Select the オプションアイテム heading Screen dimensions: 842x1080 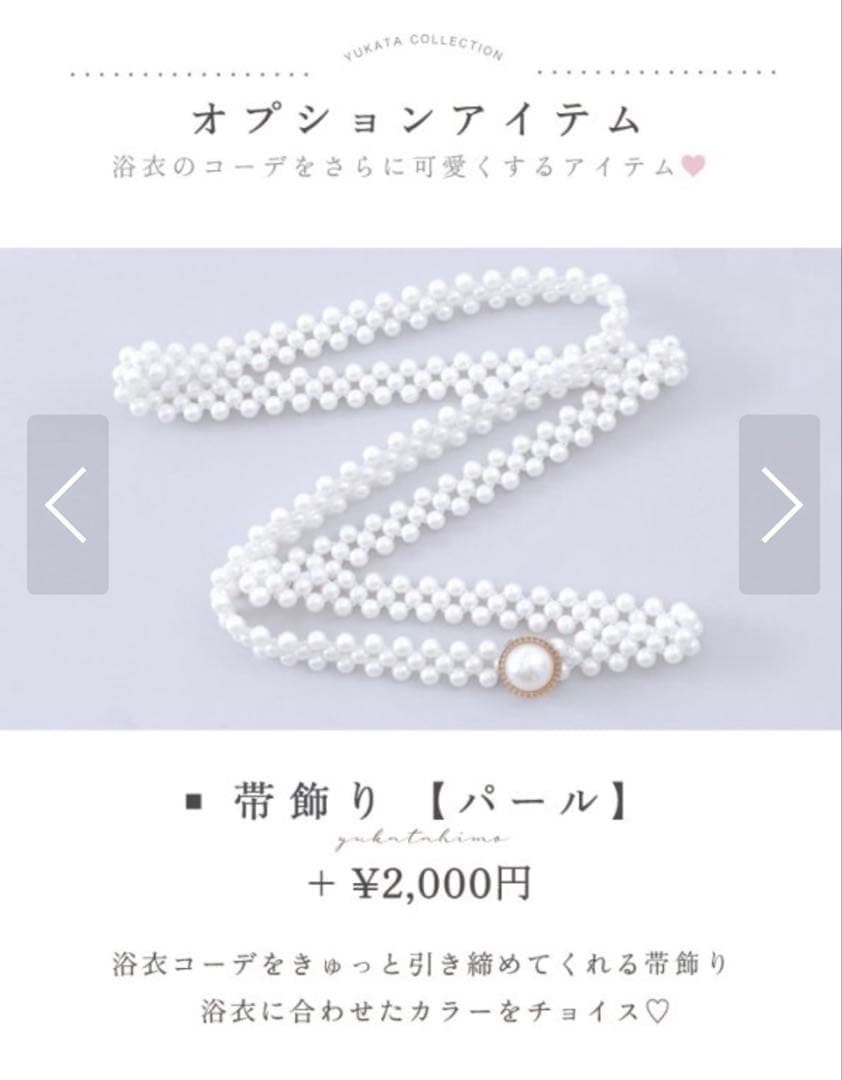tap(420, 119)
